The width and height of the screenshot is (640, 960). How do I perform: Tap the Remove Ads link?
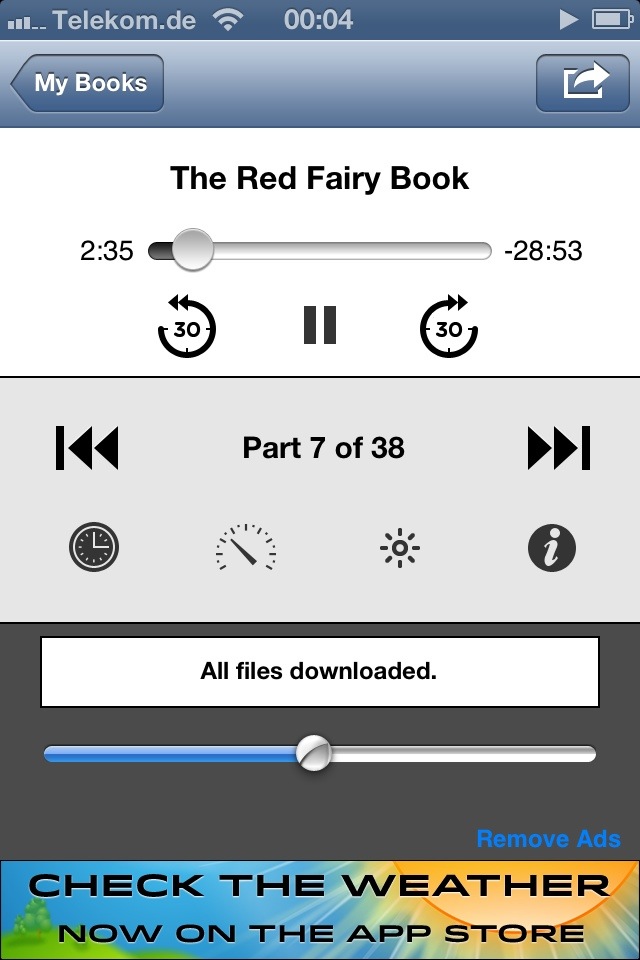click(x=548, y=839)
